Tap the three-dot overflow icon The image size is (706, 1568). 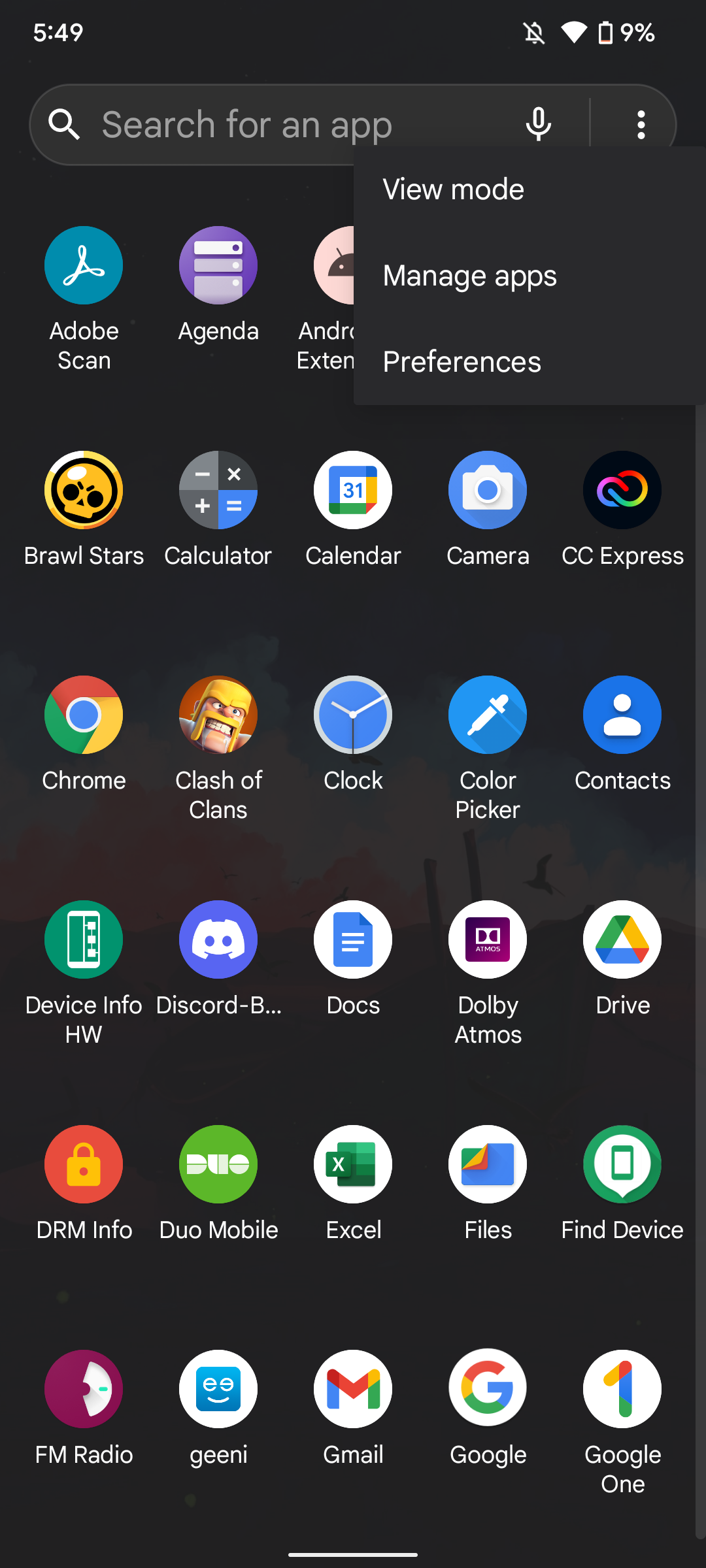click(641, 124)
